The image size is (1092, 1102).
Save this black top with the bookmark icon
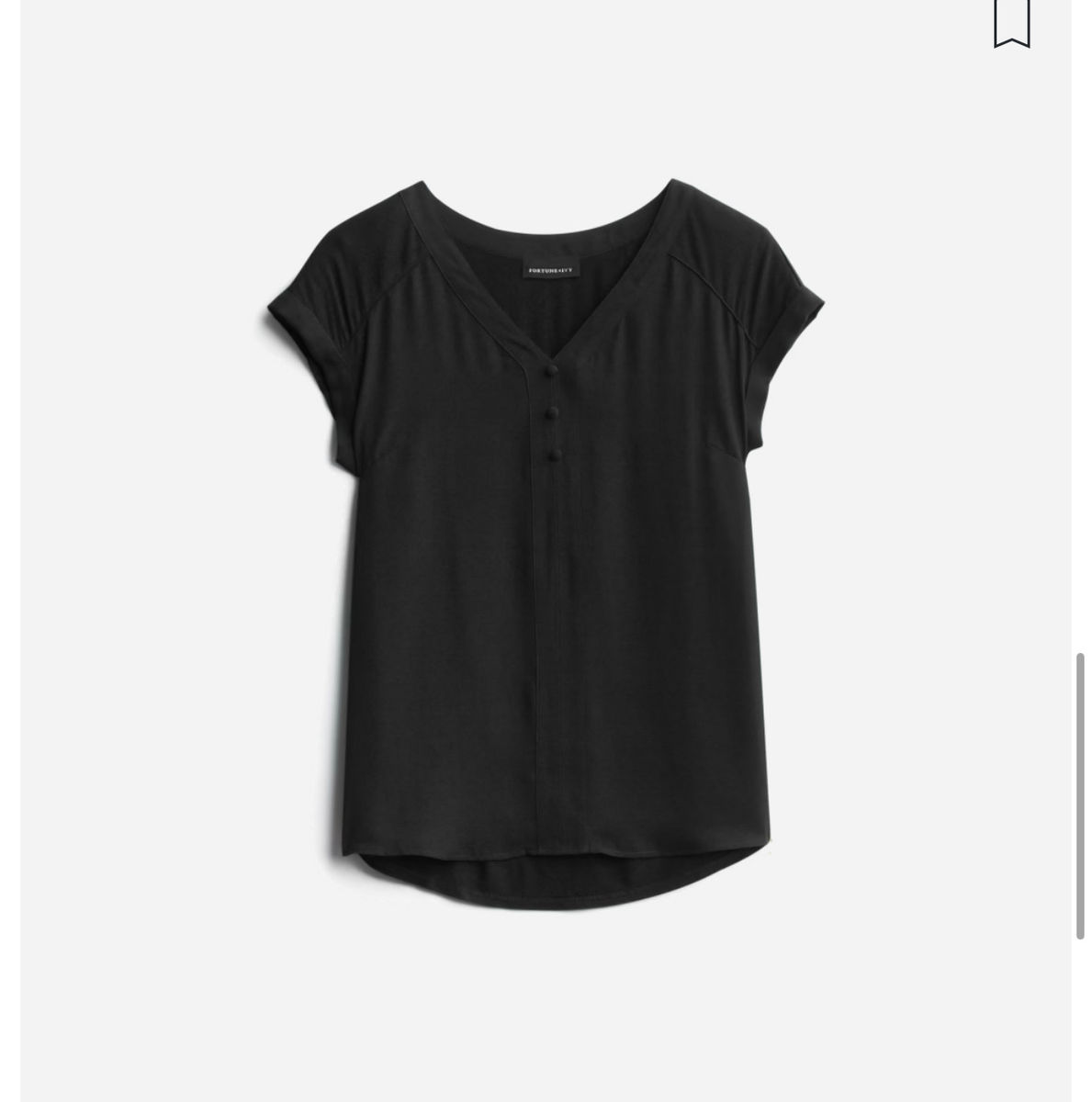click(1011, 25)
